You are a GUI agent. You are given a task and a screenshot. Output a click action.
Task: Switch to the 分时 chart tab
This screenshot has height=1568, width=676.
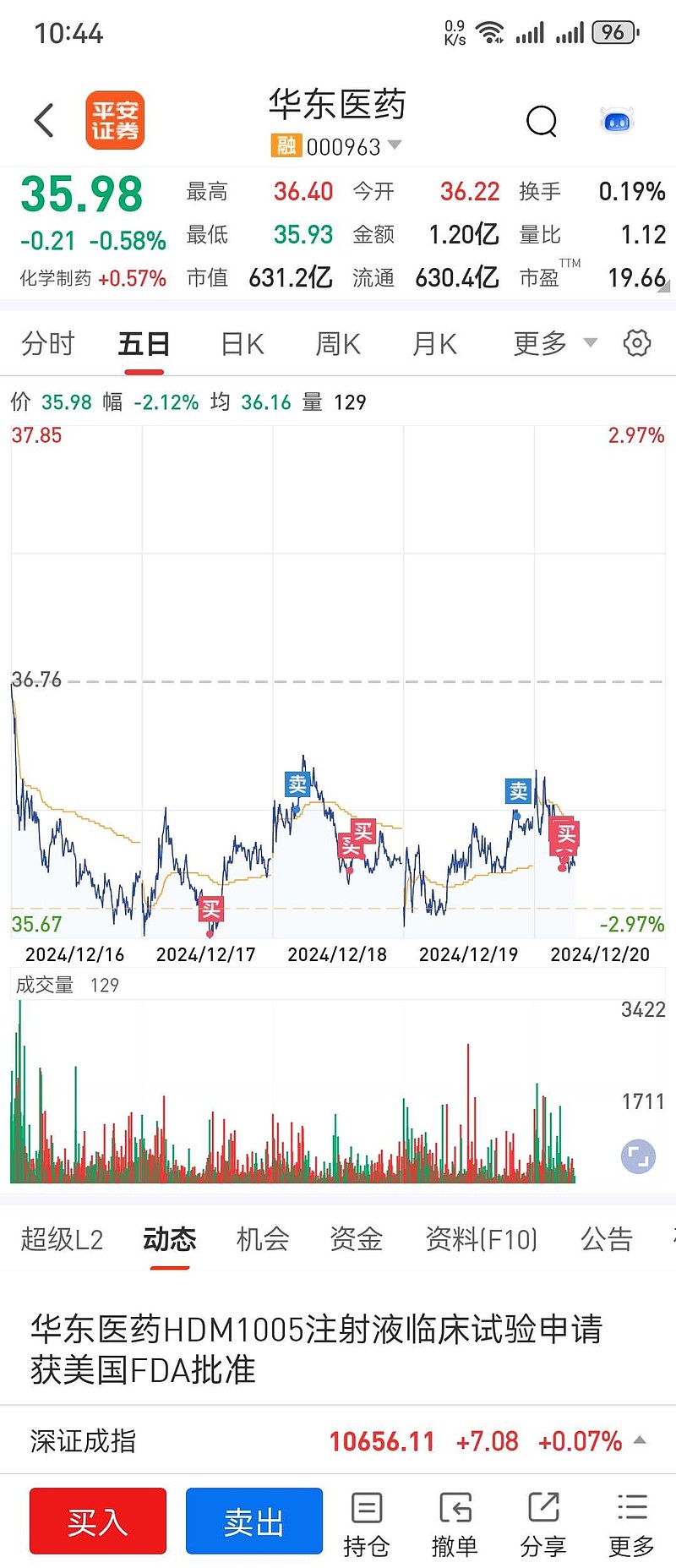click(x=48, y=344)
